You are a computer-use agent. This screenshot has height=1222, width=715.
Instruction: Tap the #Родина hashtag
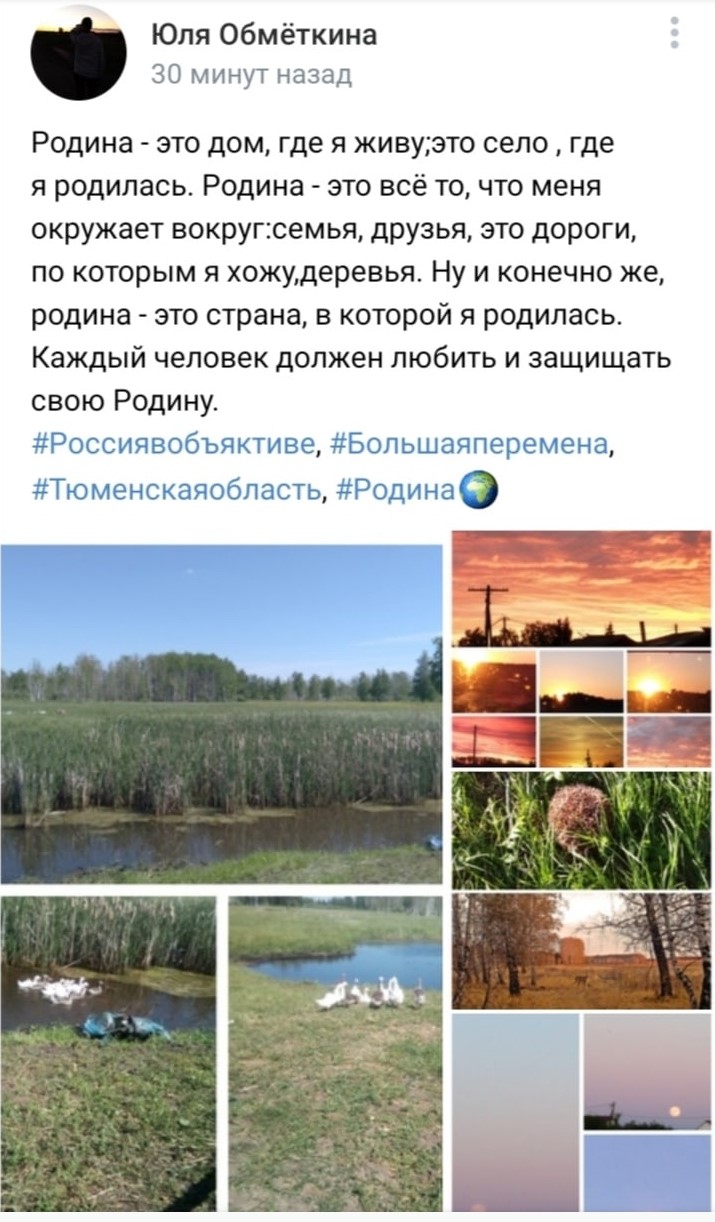pyautogui.click(x=397, y=489)
